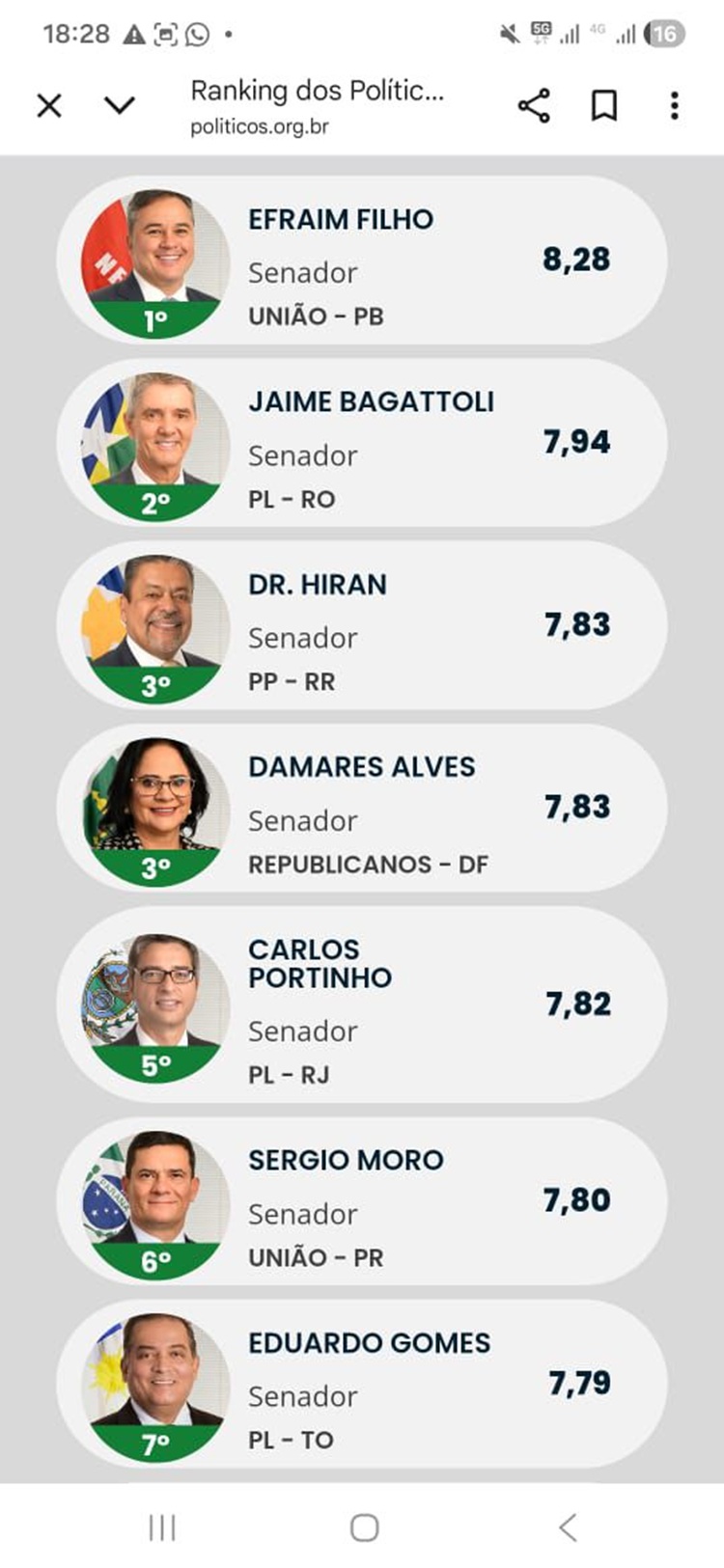Close the in-app browser tab
Viewport: 724px width, 1568px height.
tap(49, 105)
